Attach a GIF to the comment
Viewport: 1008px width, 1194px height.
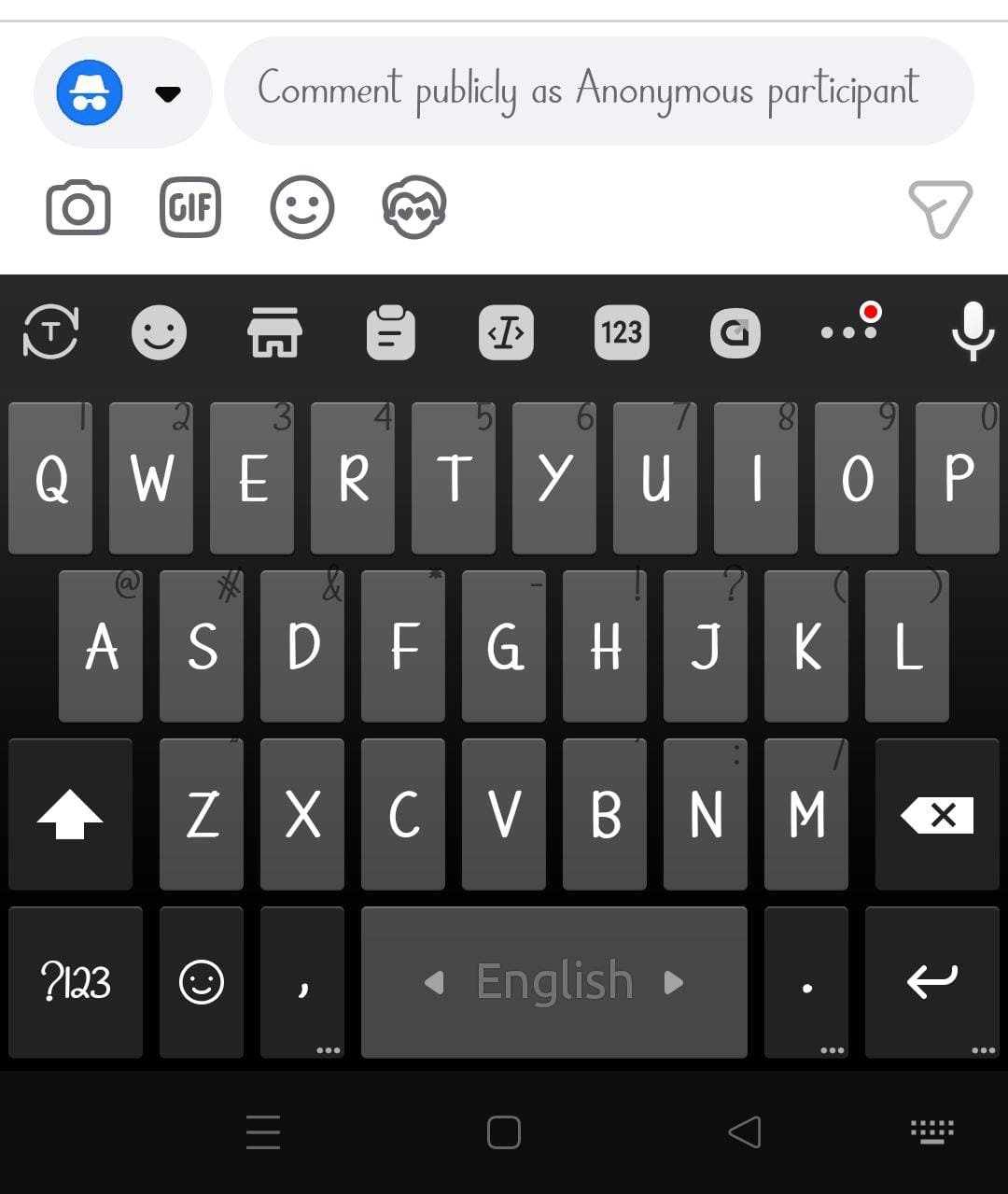tap(189, 208)
